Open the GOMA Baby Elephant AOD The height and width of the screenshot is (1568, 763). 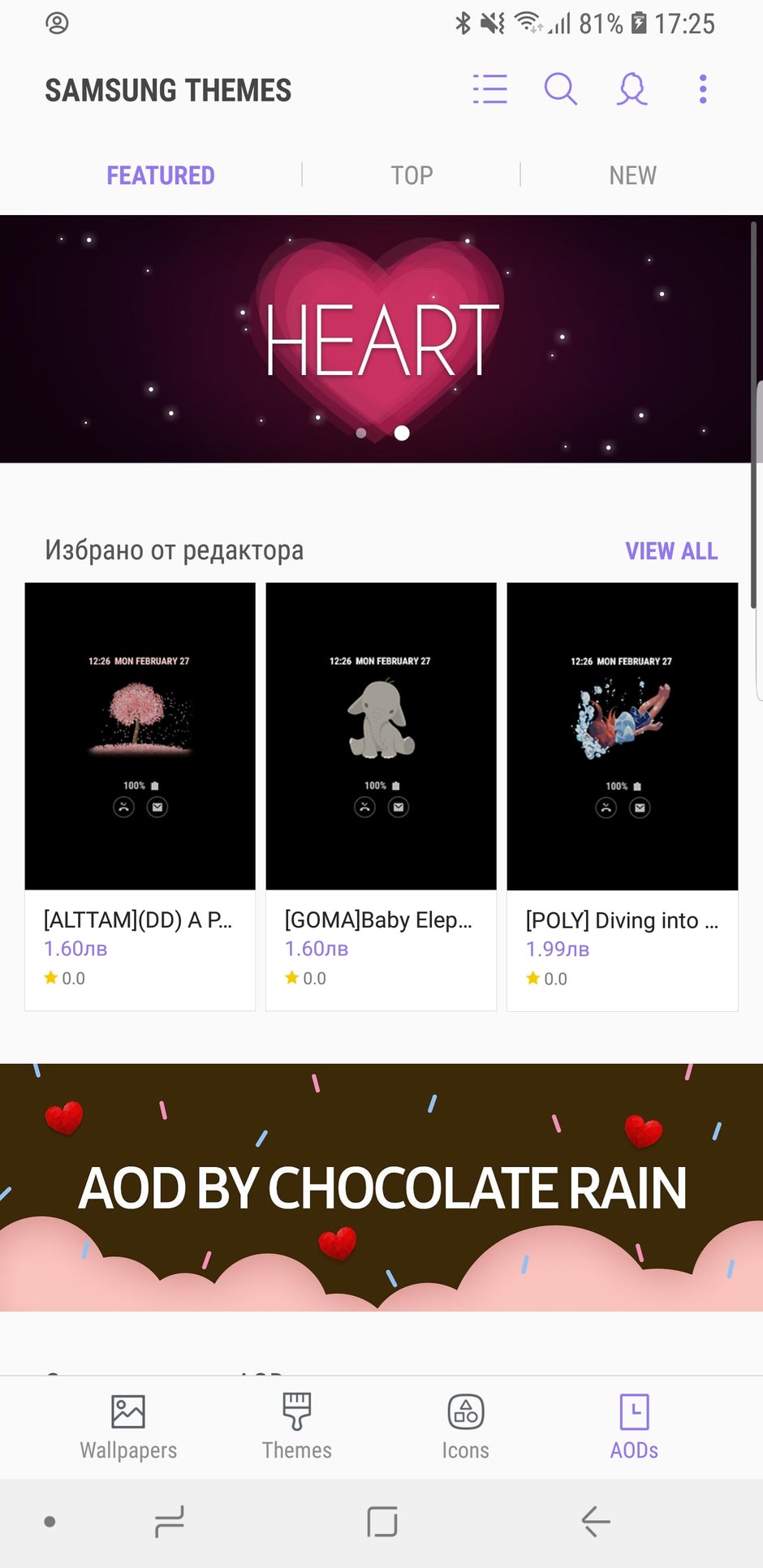click(x=381, y=734)
